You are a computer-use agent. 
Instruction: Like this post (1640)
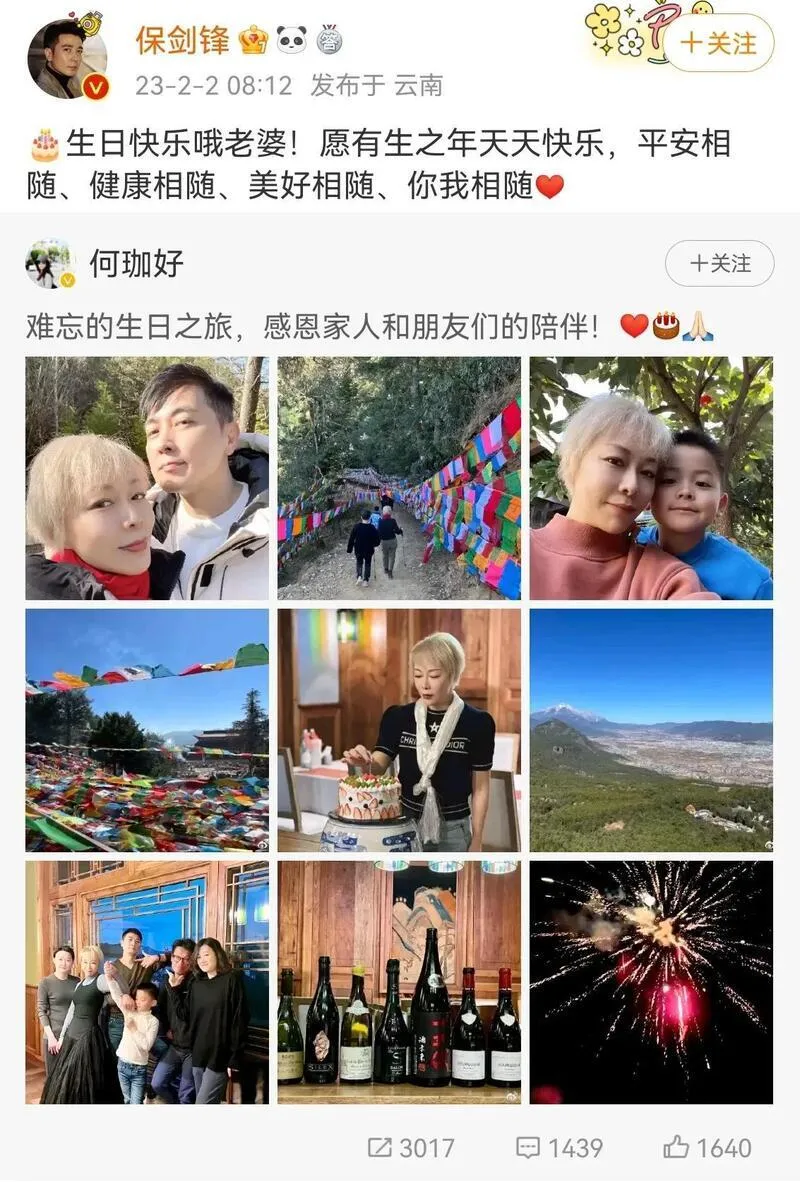point(706,1147)
